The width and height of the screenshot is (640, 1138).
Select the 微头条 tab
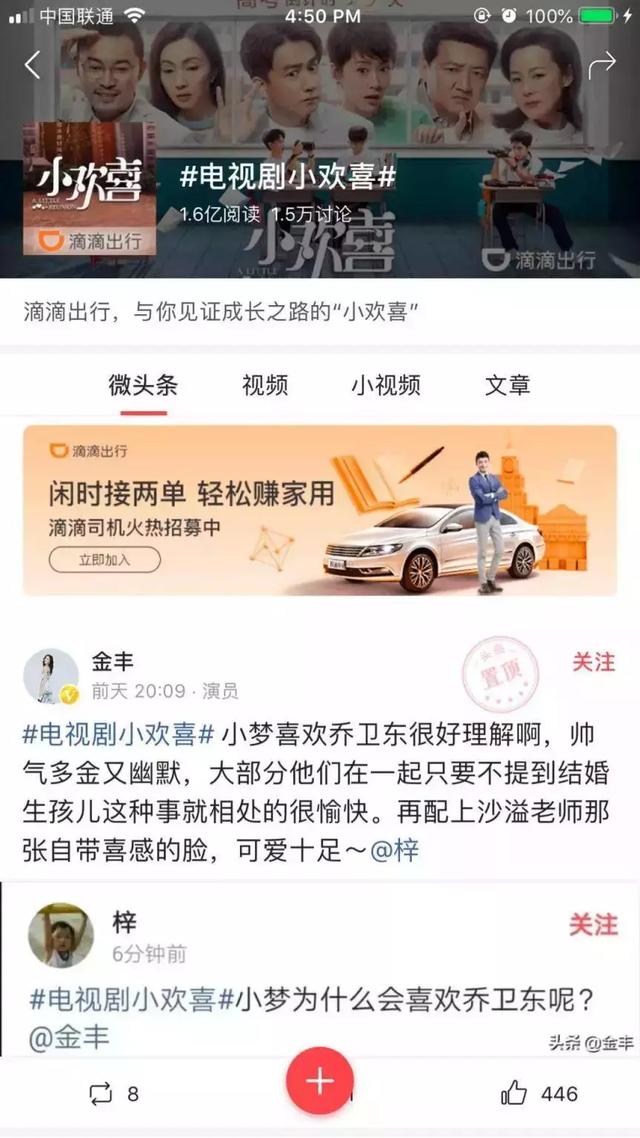pos(143,385)
